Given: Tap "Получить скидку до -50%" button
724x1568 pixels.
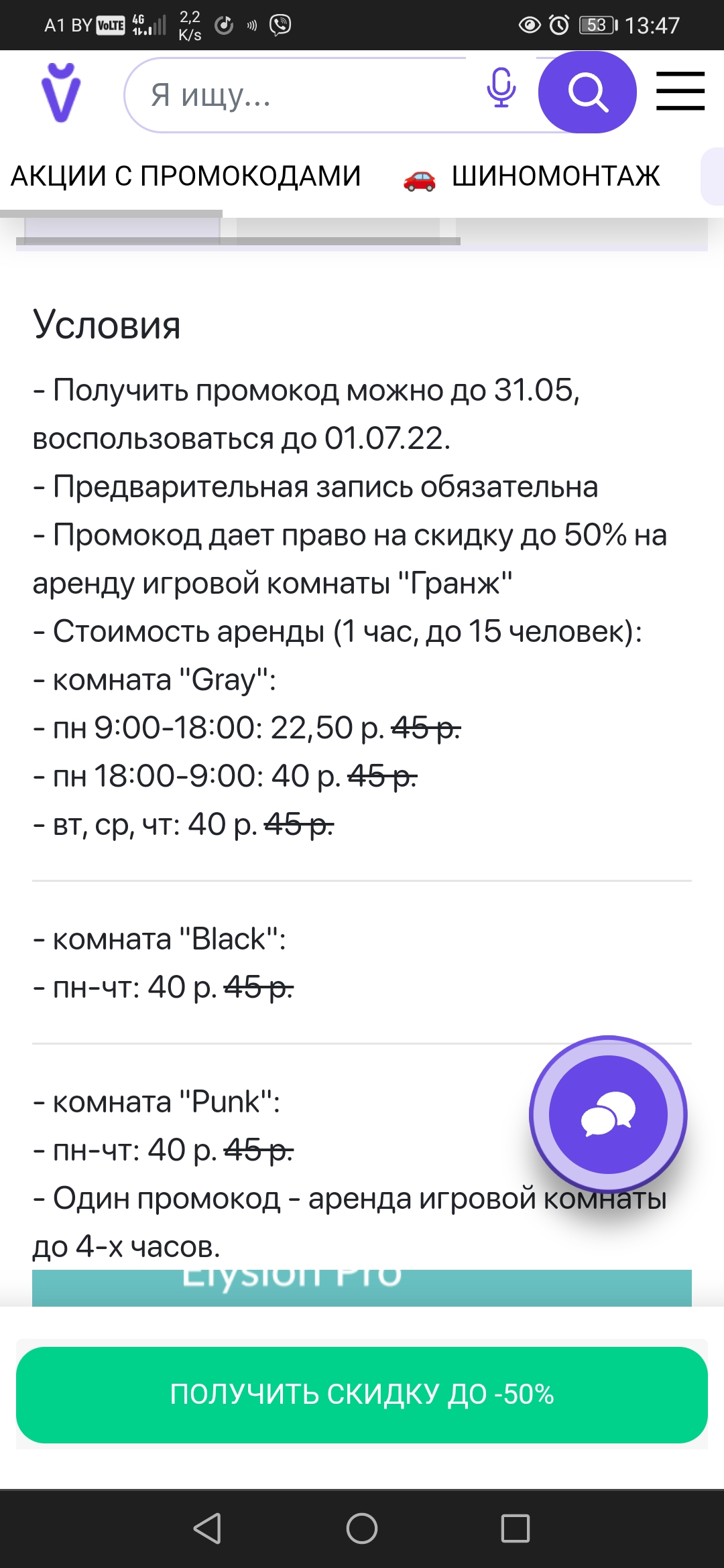Looking at the screenshot, I should (x=362, y=1394).
